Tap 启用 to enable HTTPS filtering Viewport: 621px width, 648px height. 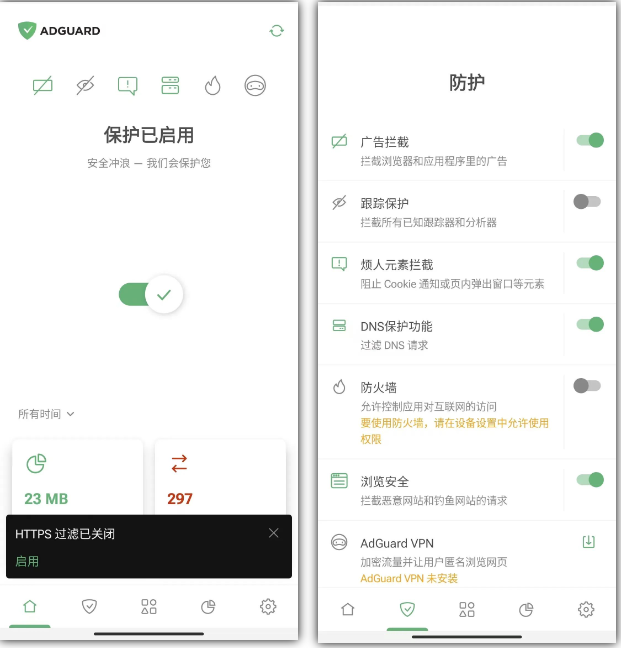[x=27, y=562]
